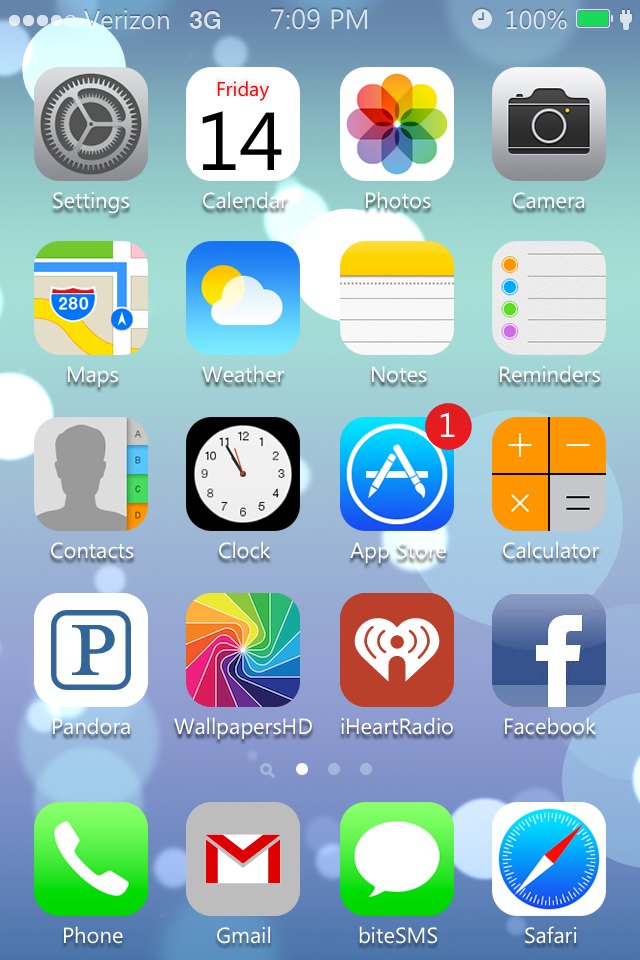Open the Maps app
This screenshot has height=960, width=640.
[x=91, y=298]
